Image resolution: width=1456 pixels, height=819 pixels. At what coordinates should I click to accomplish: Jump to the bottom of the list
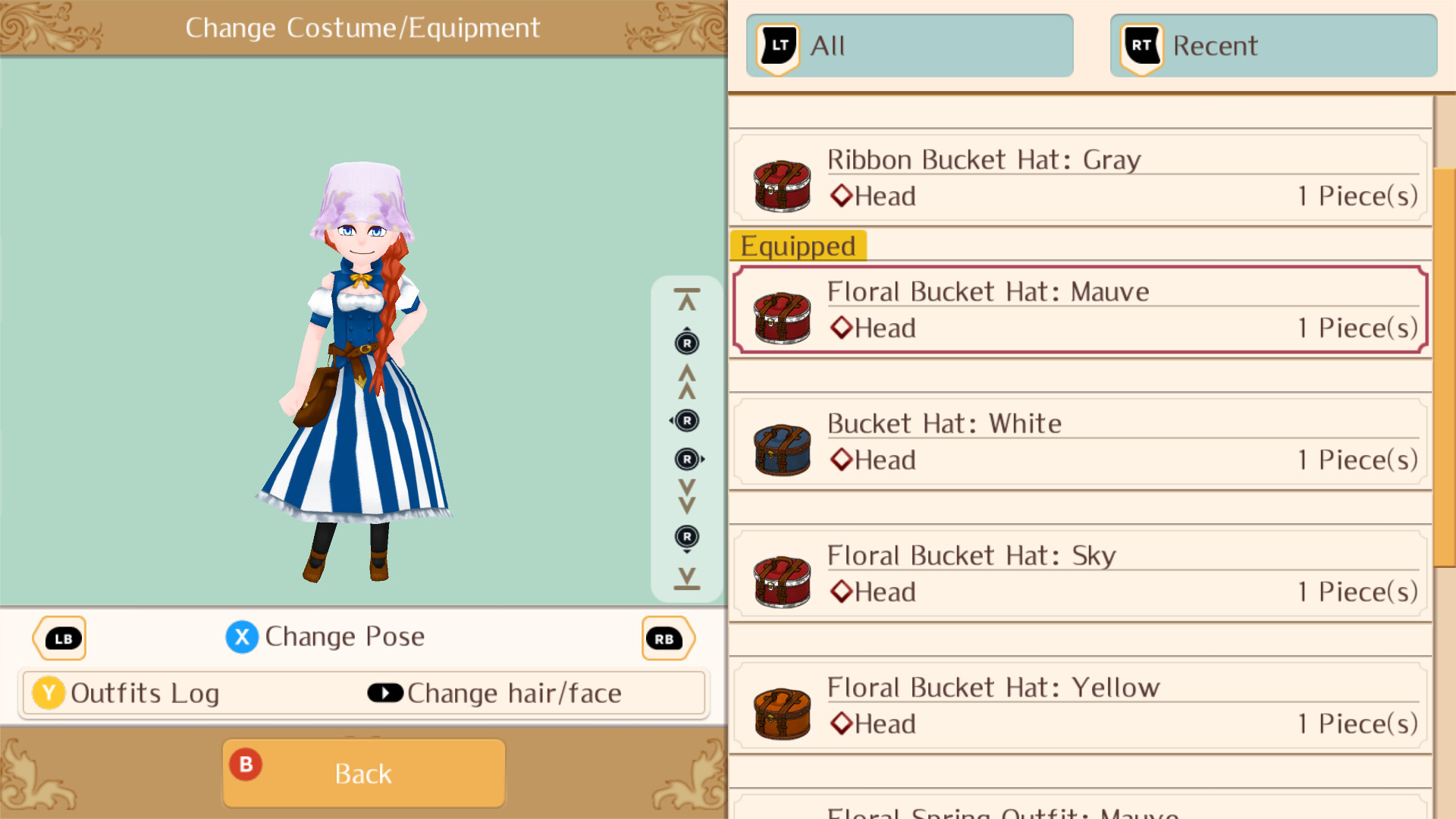click(x=686, y=578)
